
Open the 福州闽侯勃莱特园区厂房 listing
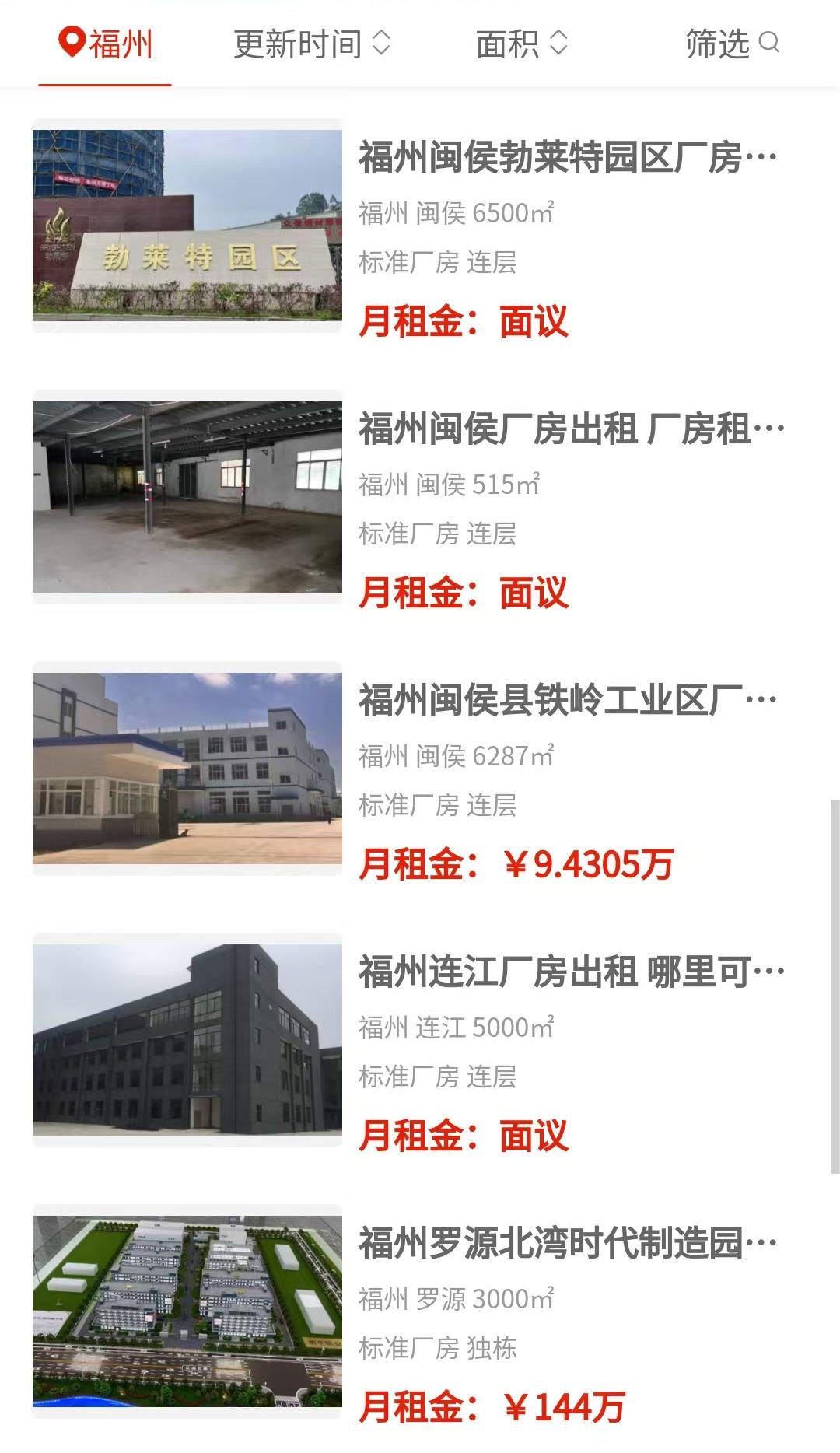[566, 158]
